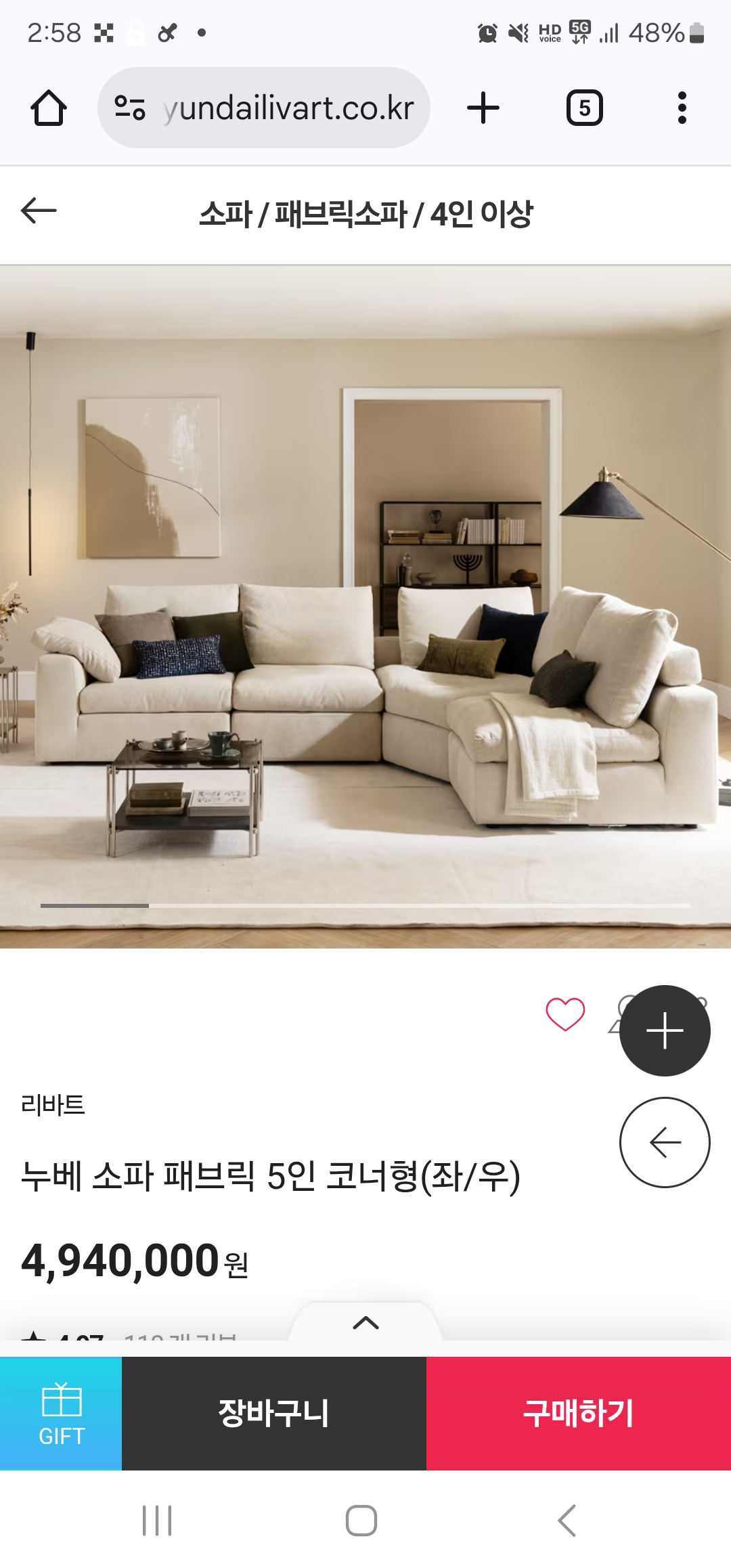Add the sofa to 장바구니
The image size is (731, 1568).
[274, 1413]
